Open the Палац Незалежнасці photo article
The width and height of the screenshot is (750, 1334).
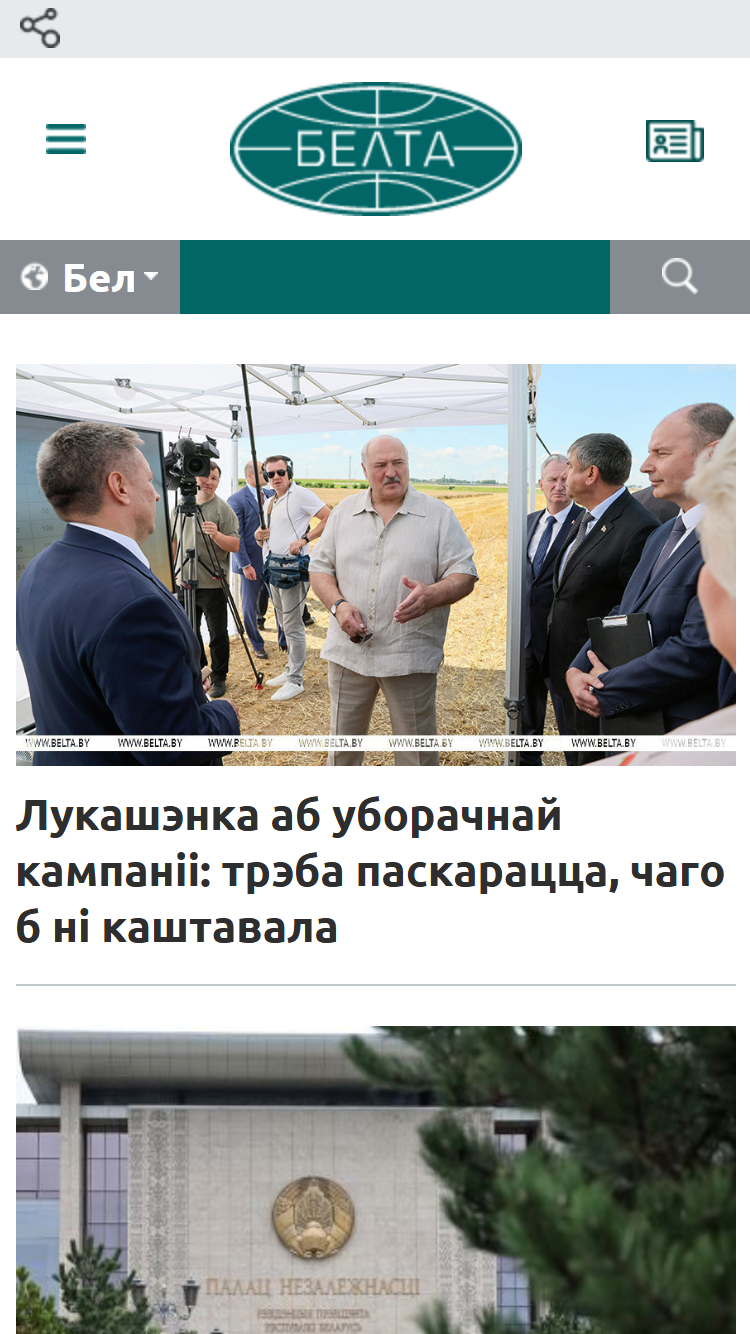376,1180
